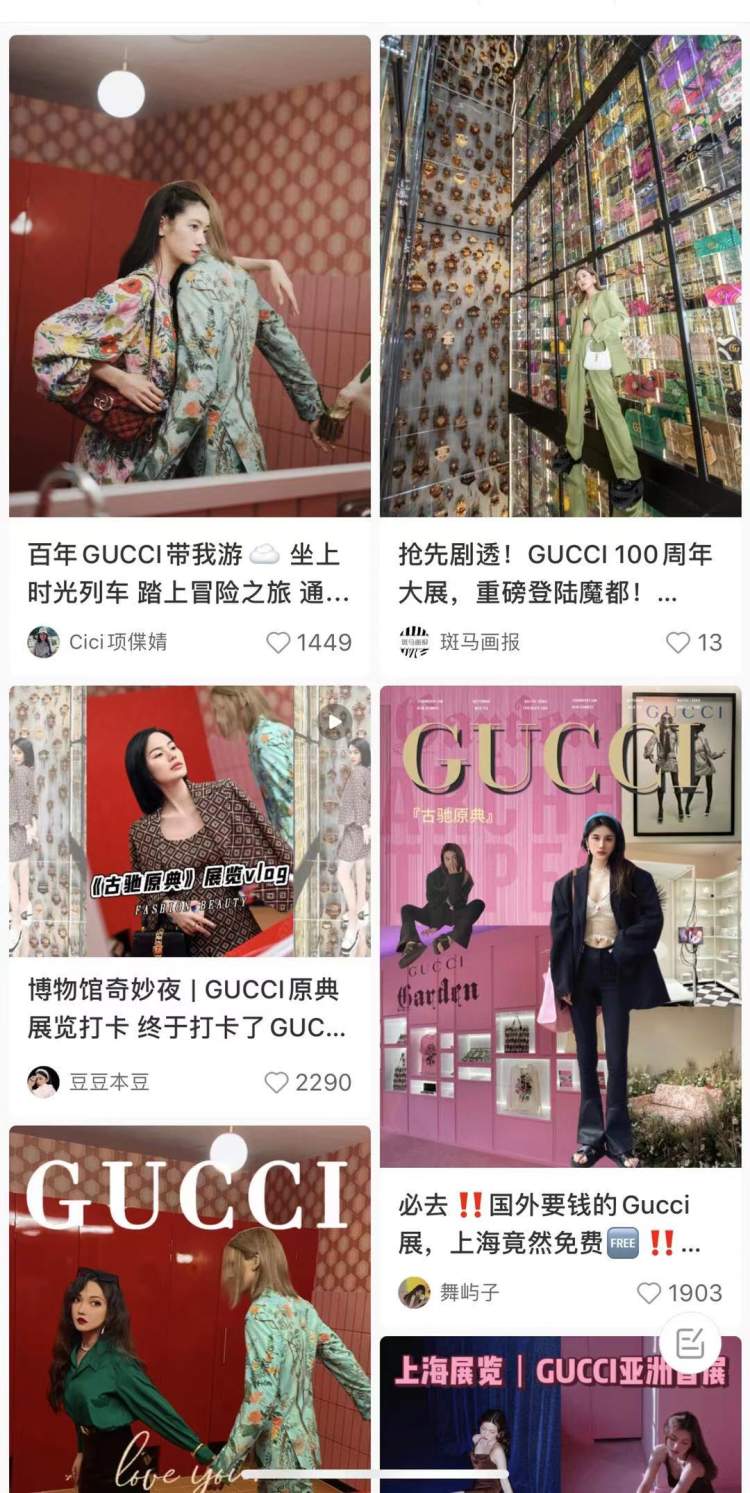Visit Cici项偞婧's profile
The image size is (750, 1493).
pos(43,642)
